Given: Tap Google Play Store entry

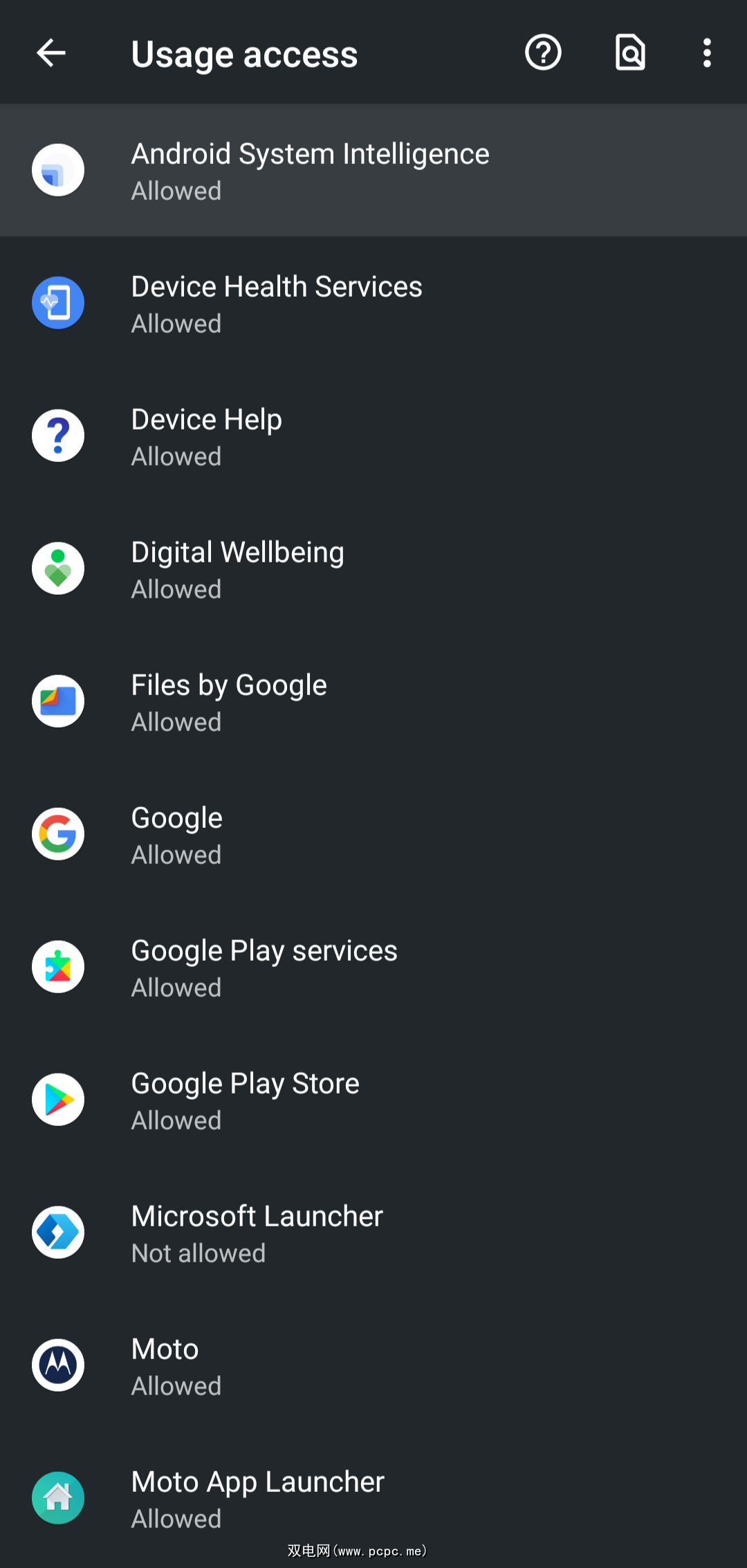Looking at the screenshot, I should point(373,1100).
